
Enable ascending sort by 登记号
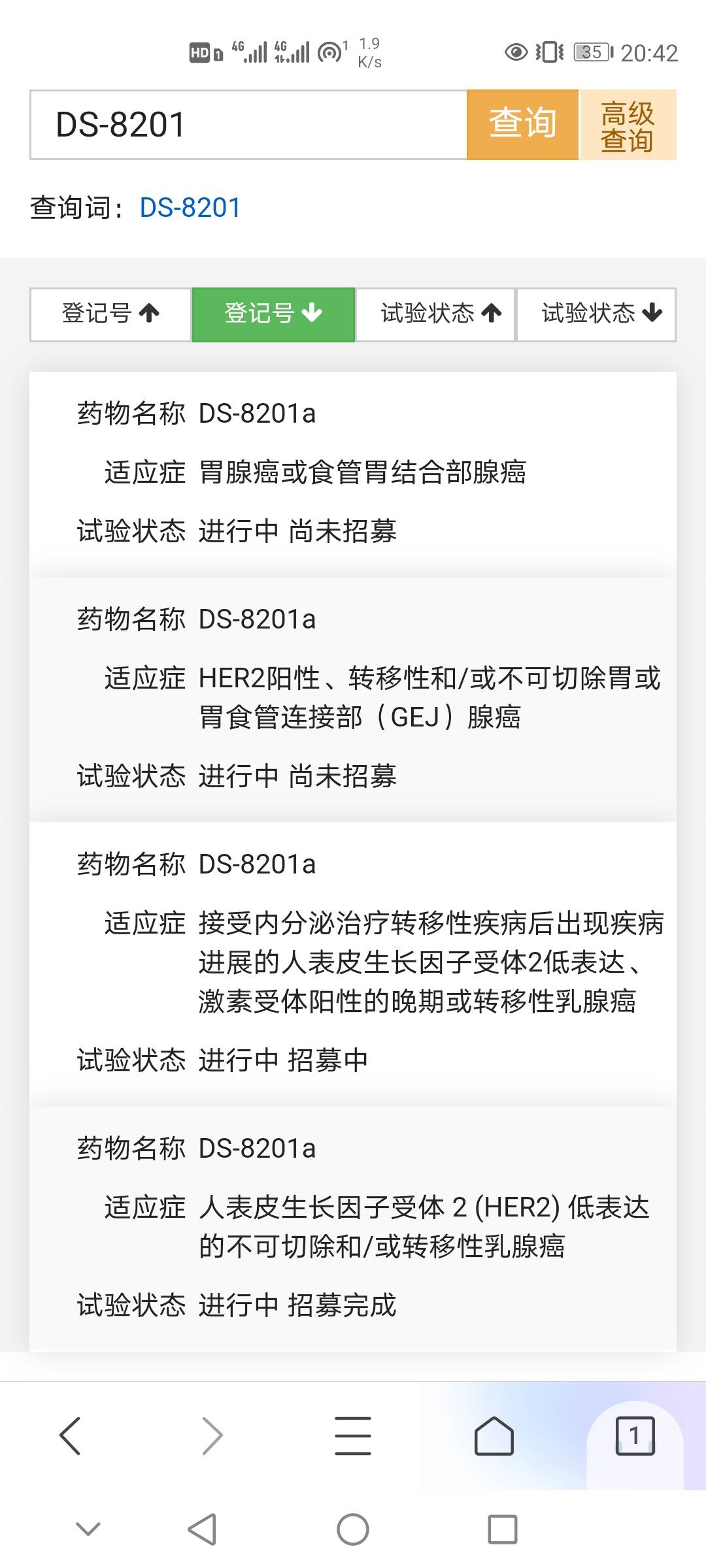click(109, 314)
